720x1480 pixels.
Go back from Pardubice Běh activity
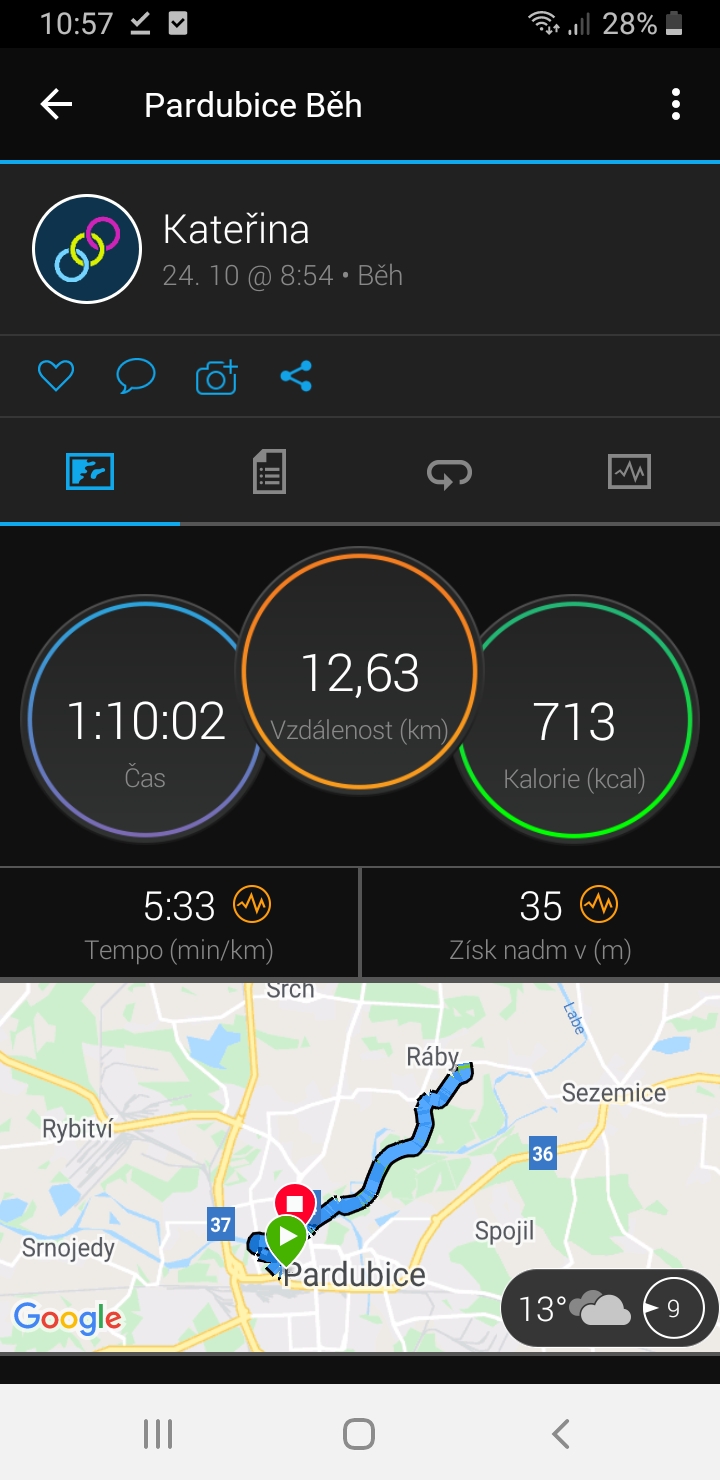(56, 104)
